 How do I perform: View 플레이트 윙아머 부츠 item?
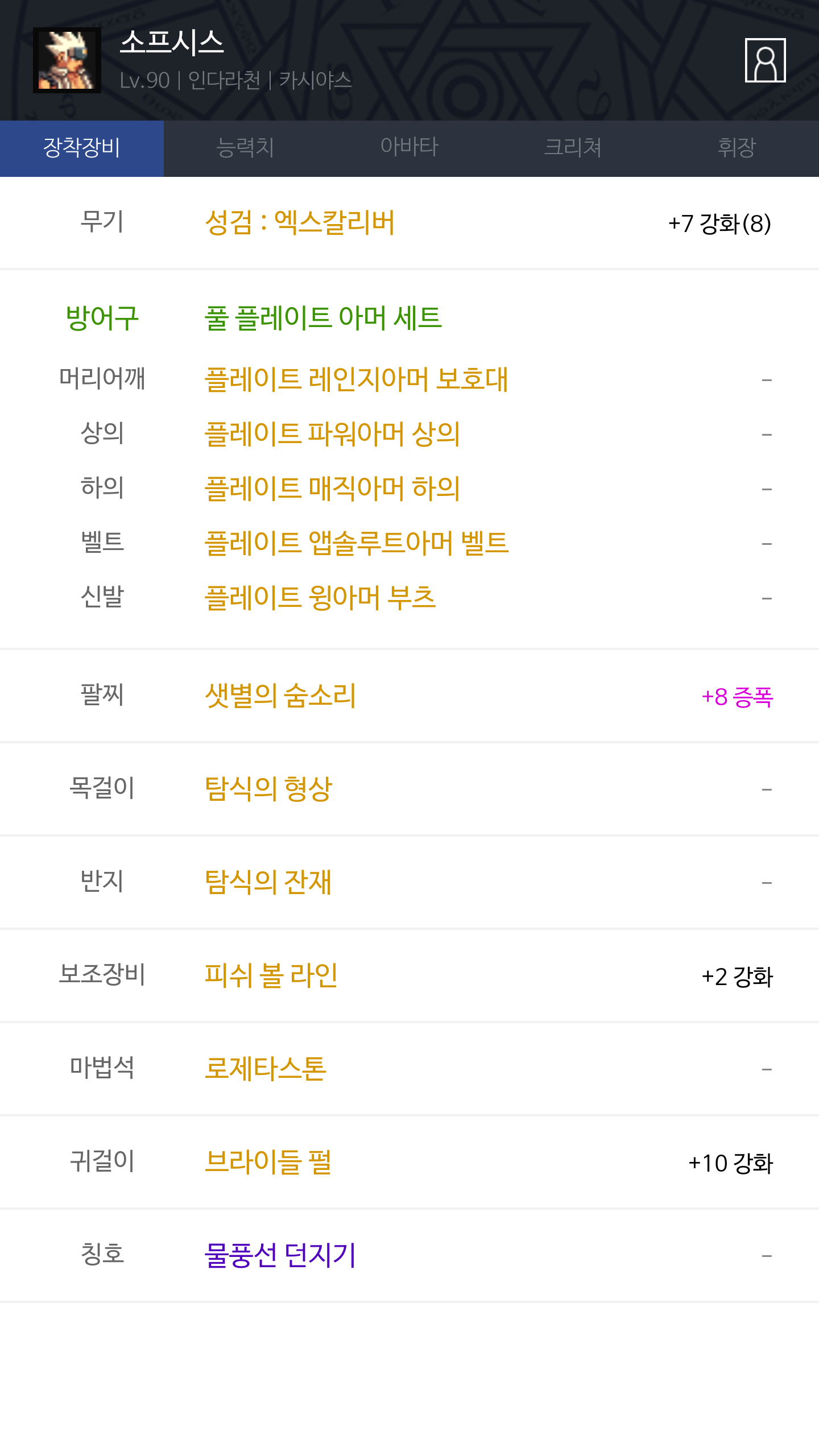tap(320, 597)
